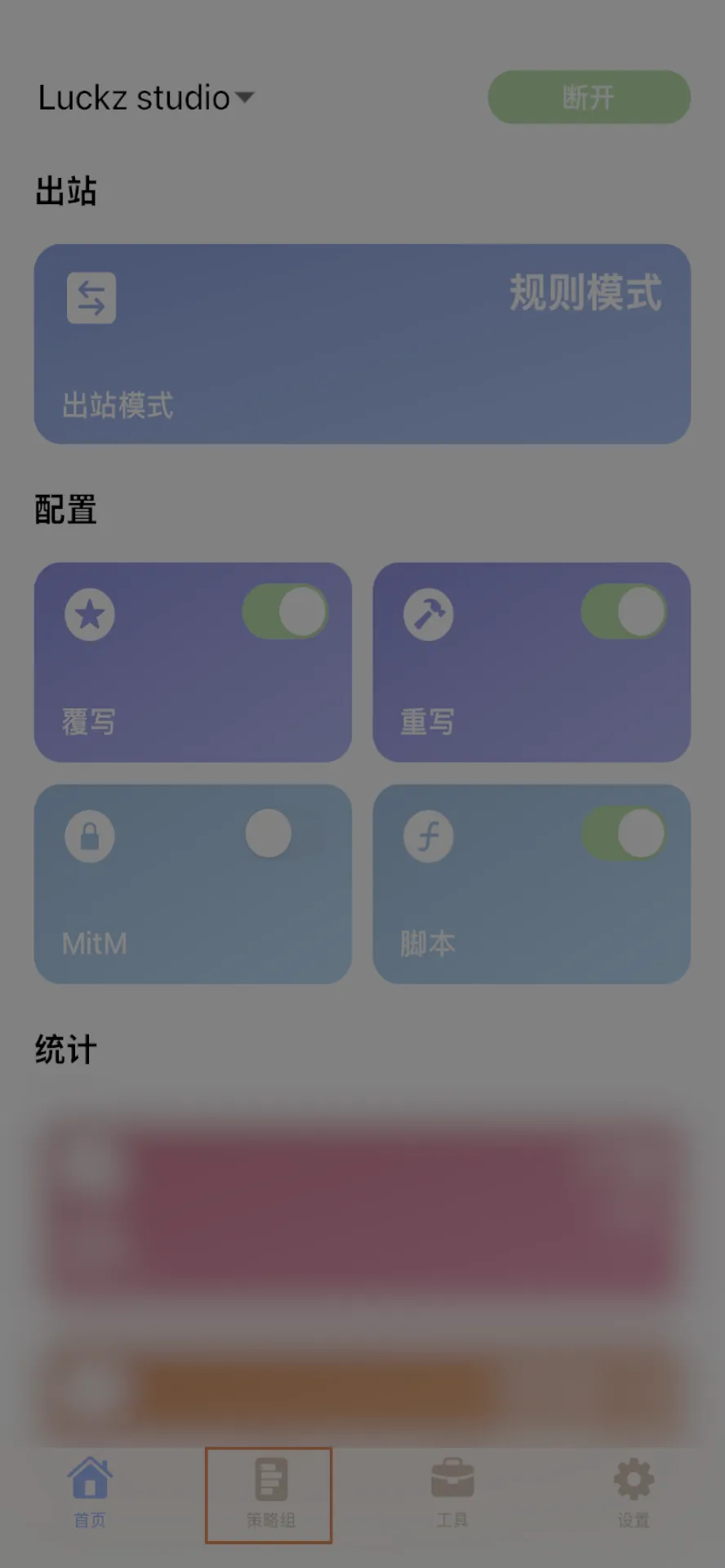Image resolution: width=725 pixels, height=1568 pixels.
Task: Open the 工具 tools tab
Action: tap(451, 1493)
